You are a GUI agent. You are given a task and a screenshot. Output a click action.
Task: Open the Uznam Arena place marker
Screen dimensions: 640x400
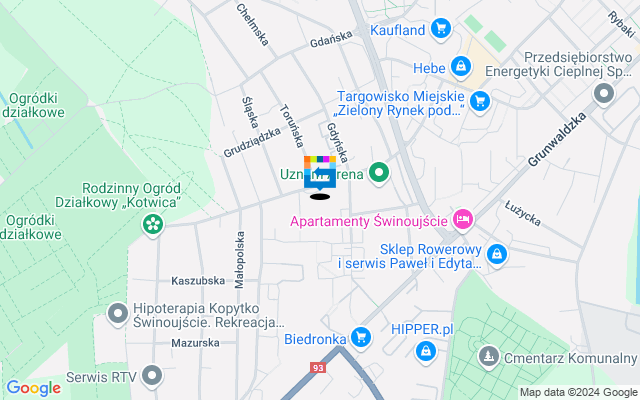click(379, 174)
